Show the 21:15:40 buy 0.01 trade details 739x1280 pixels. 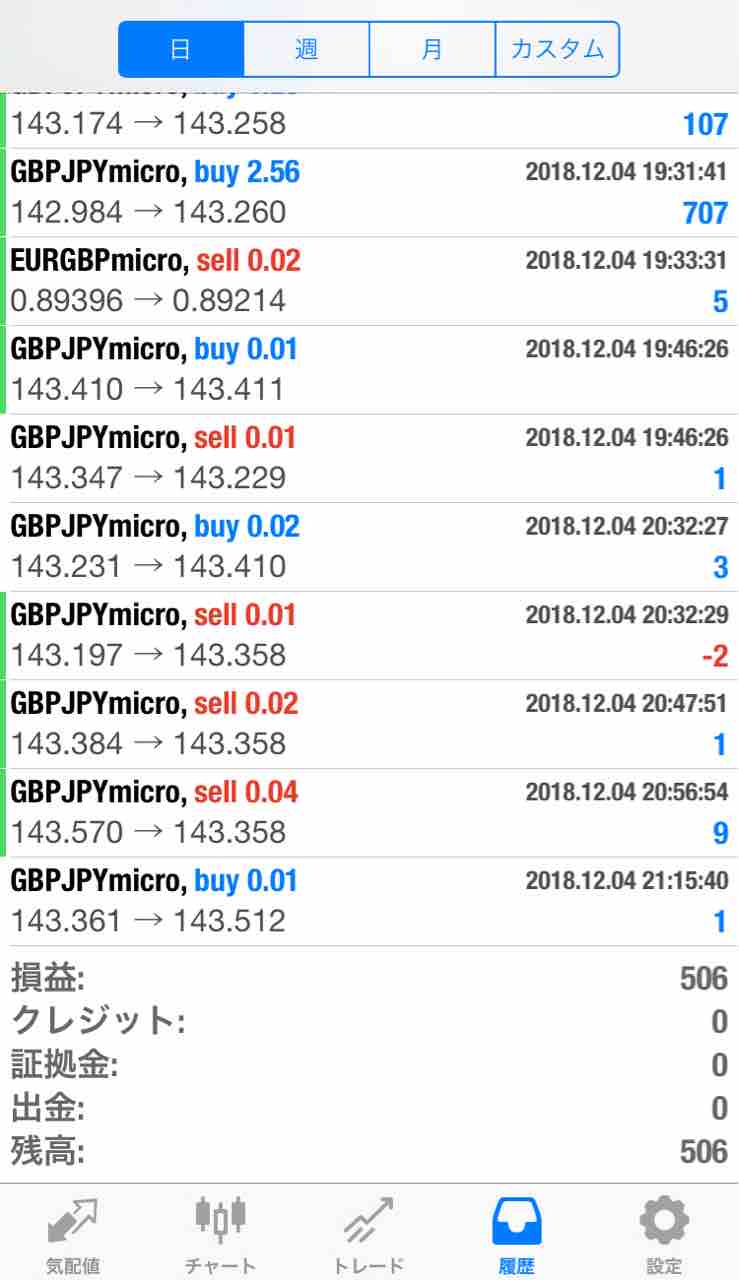(x=369, y=901)
